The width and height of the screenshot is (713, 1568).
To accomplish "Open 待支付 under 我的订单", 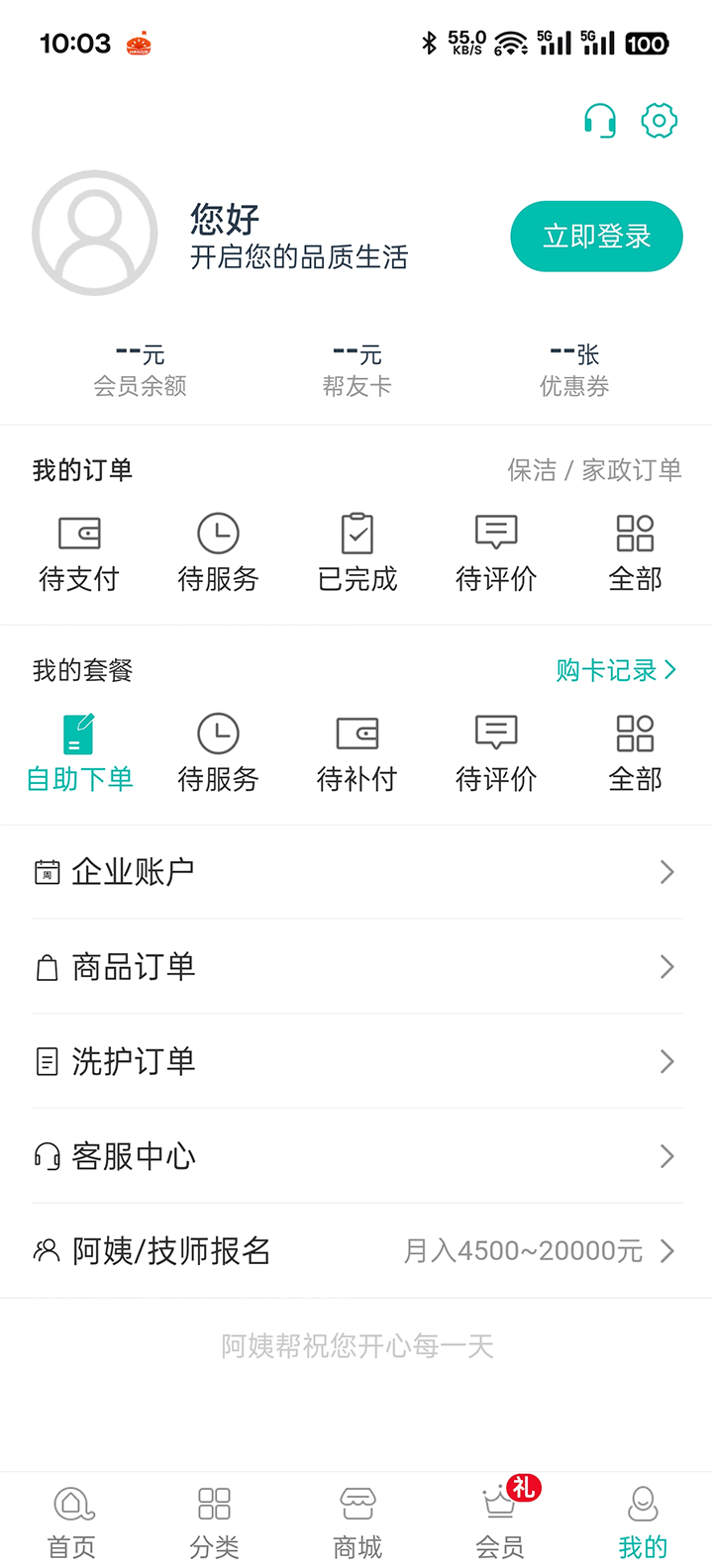I will tap(79, 552).
